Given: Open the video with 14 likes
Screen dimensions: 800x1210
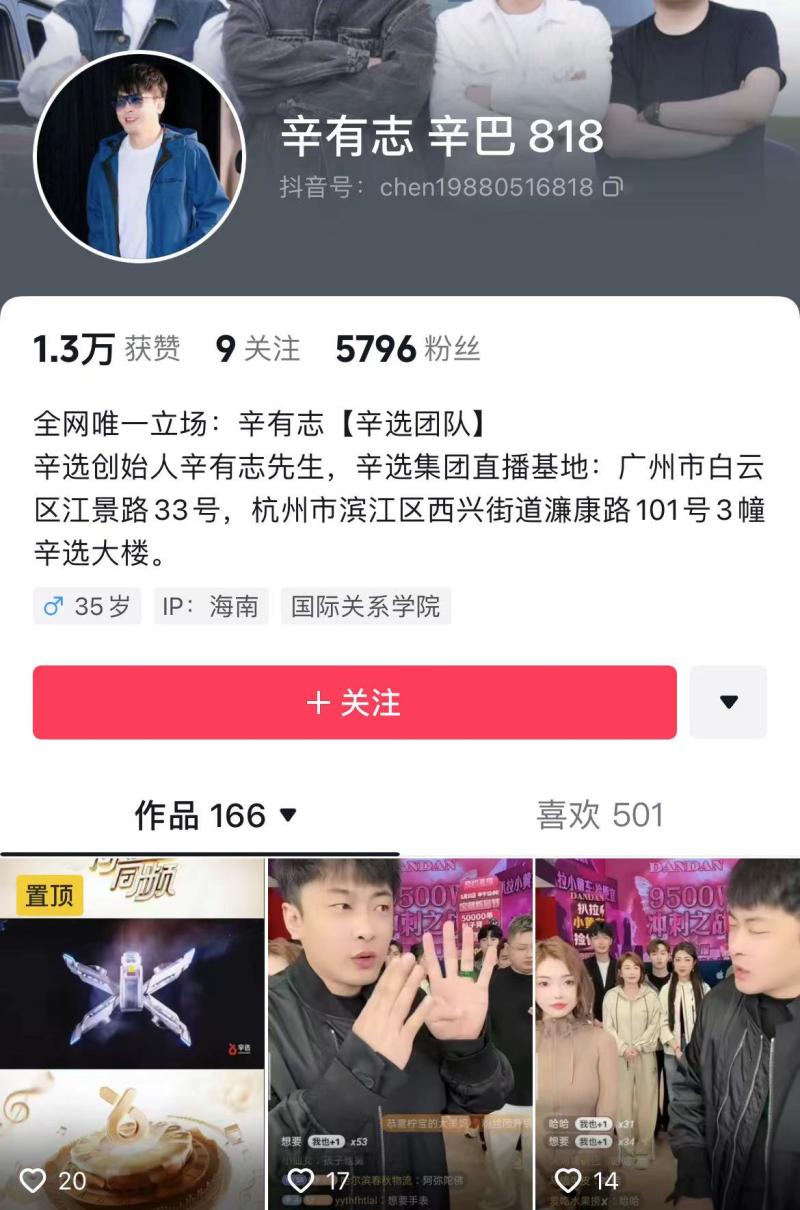Looking at the screenshot, I should click(667, 1030).
